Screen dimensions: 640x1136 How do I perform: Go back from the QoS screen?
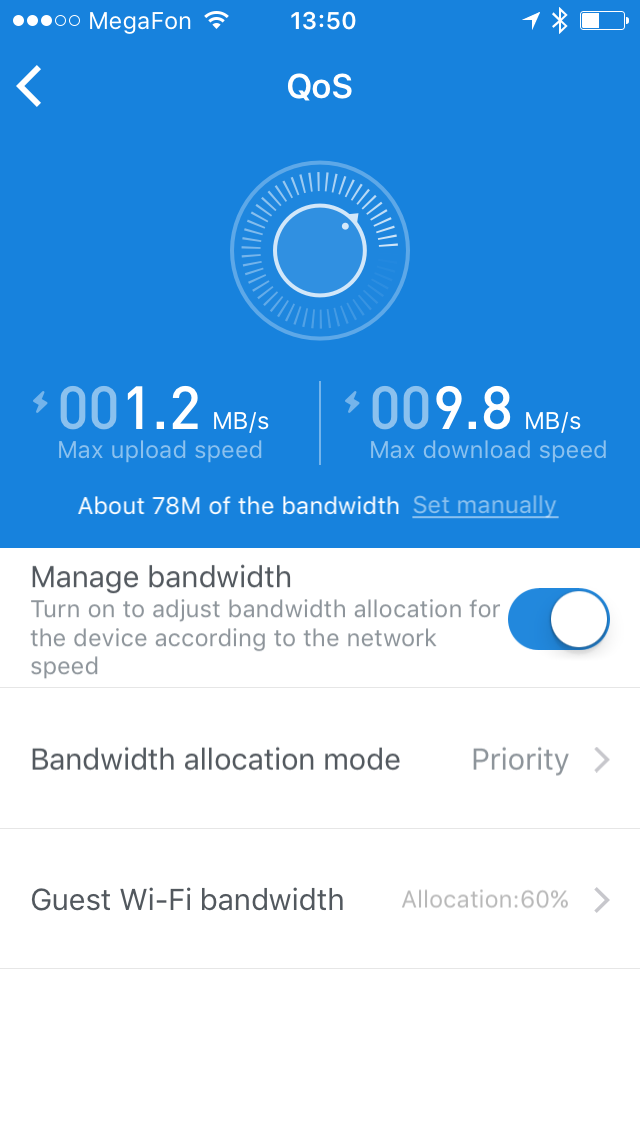[x=30, y=87]
